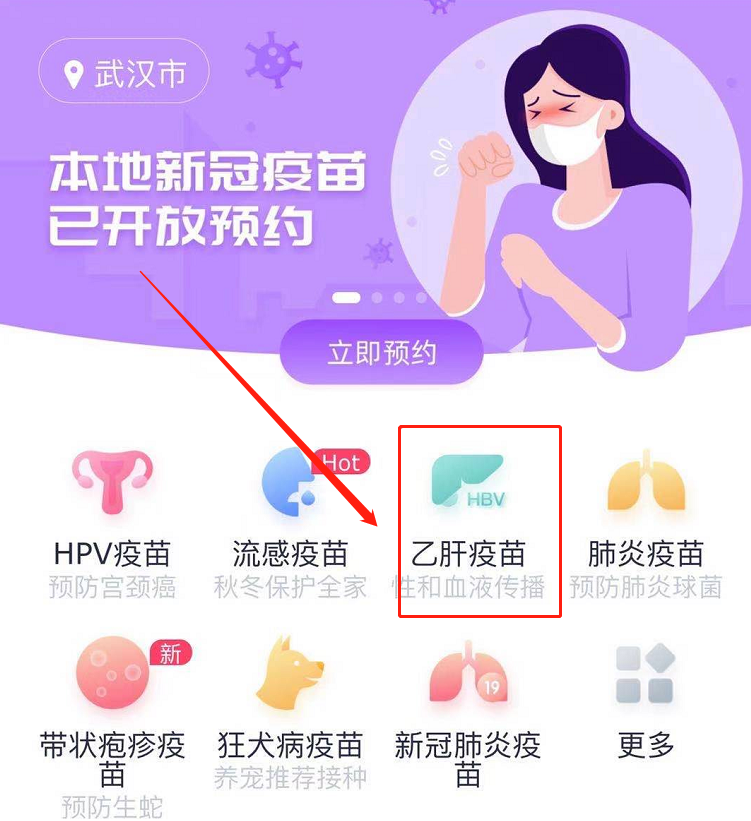751x821 pixels.
Task: Open the 武汉市 location selector
Action: [124, 75]
